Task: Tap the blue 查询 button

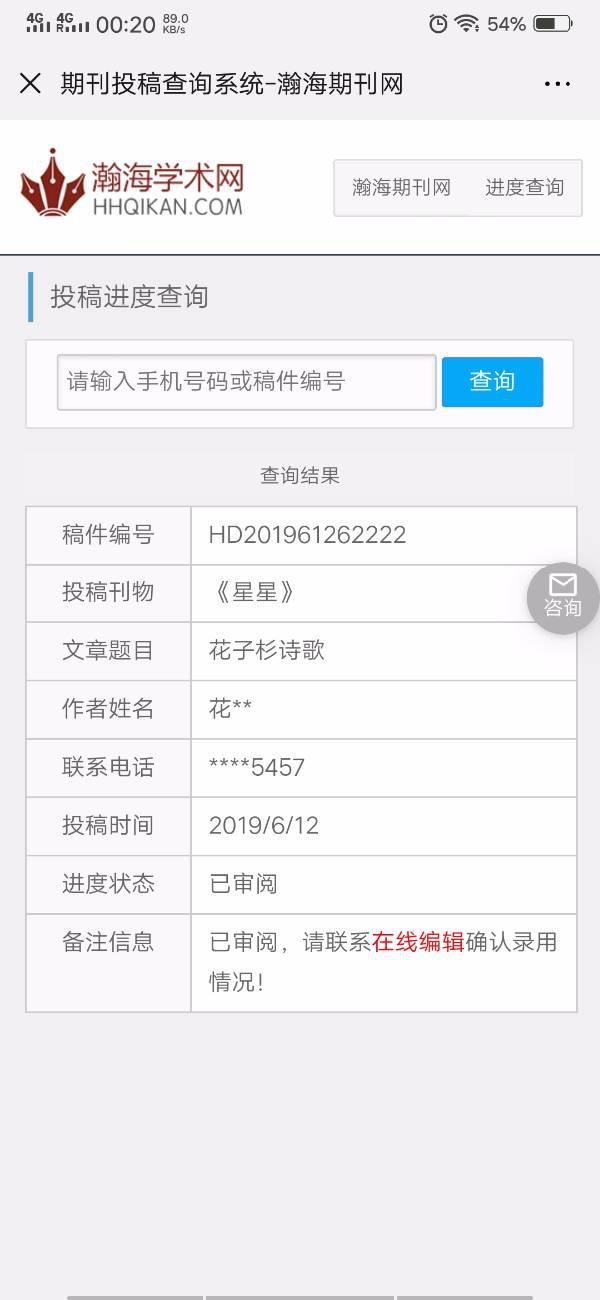Action: (x=492, y=382)
